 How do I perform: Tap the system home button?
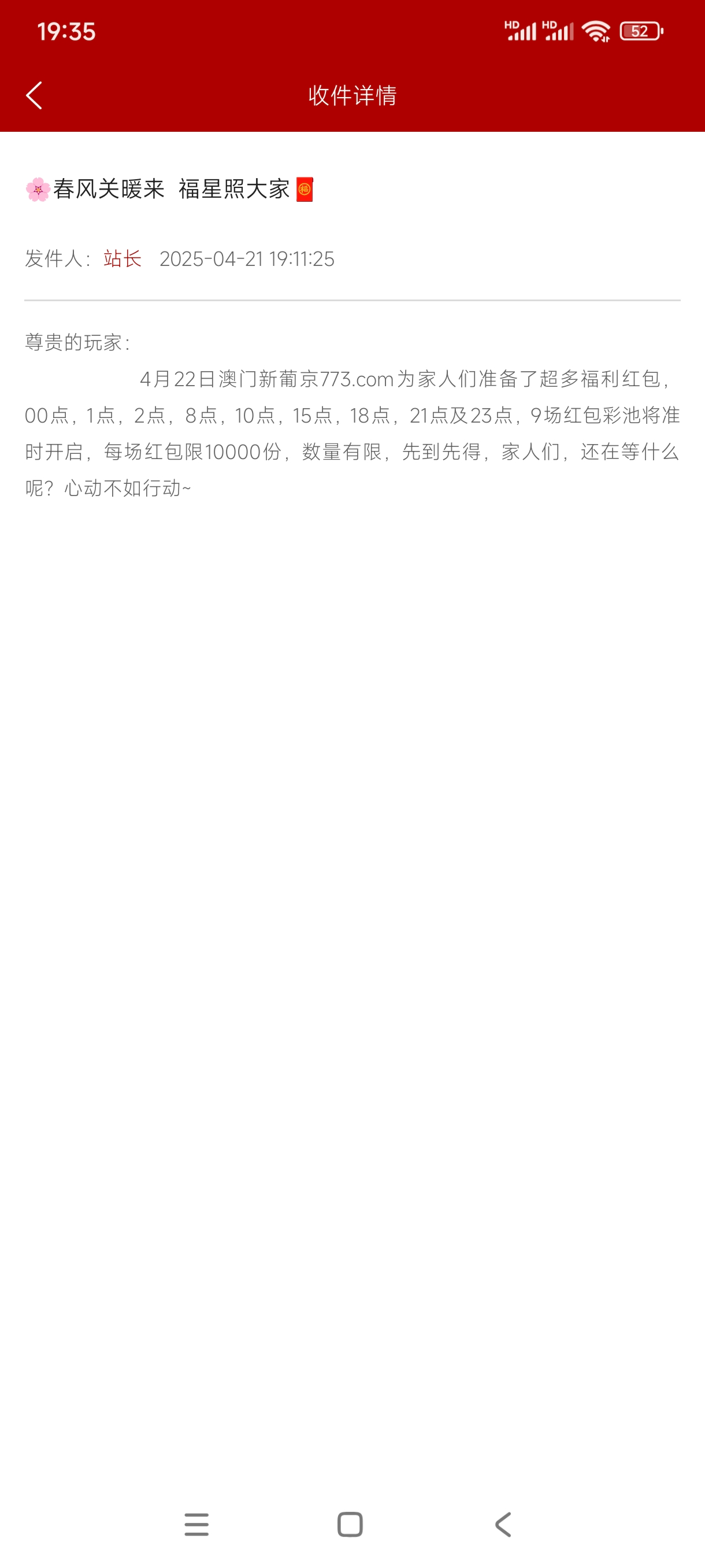(350, 1525)
